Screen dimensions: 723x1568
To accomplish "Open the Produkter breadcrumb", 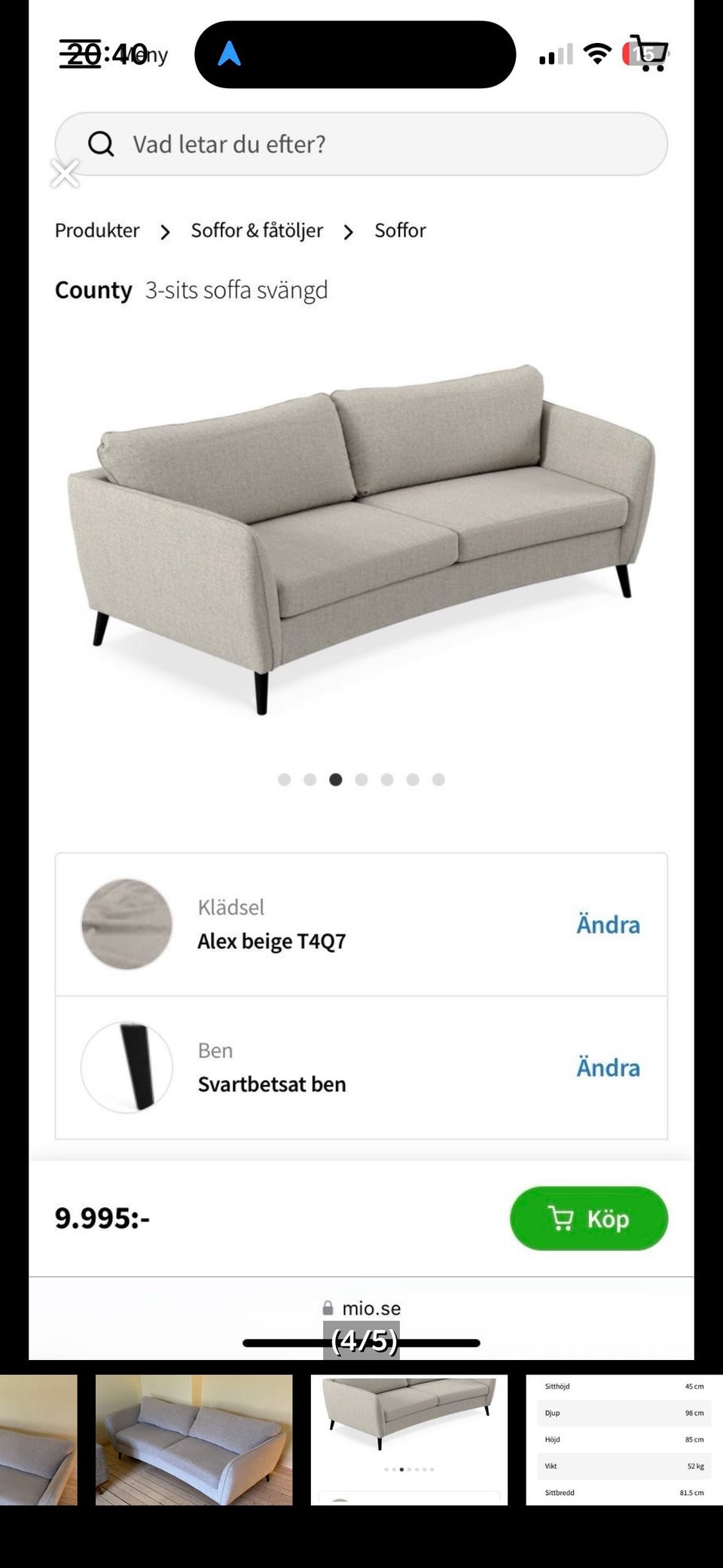I will pos(96,230).
